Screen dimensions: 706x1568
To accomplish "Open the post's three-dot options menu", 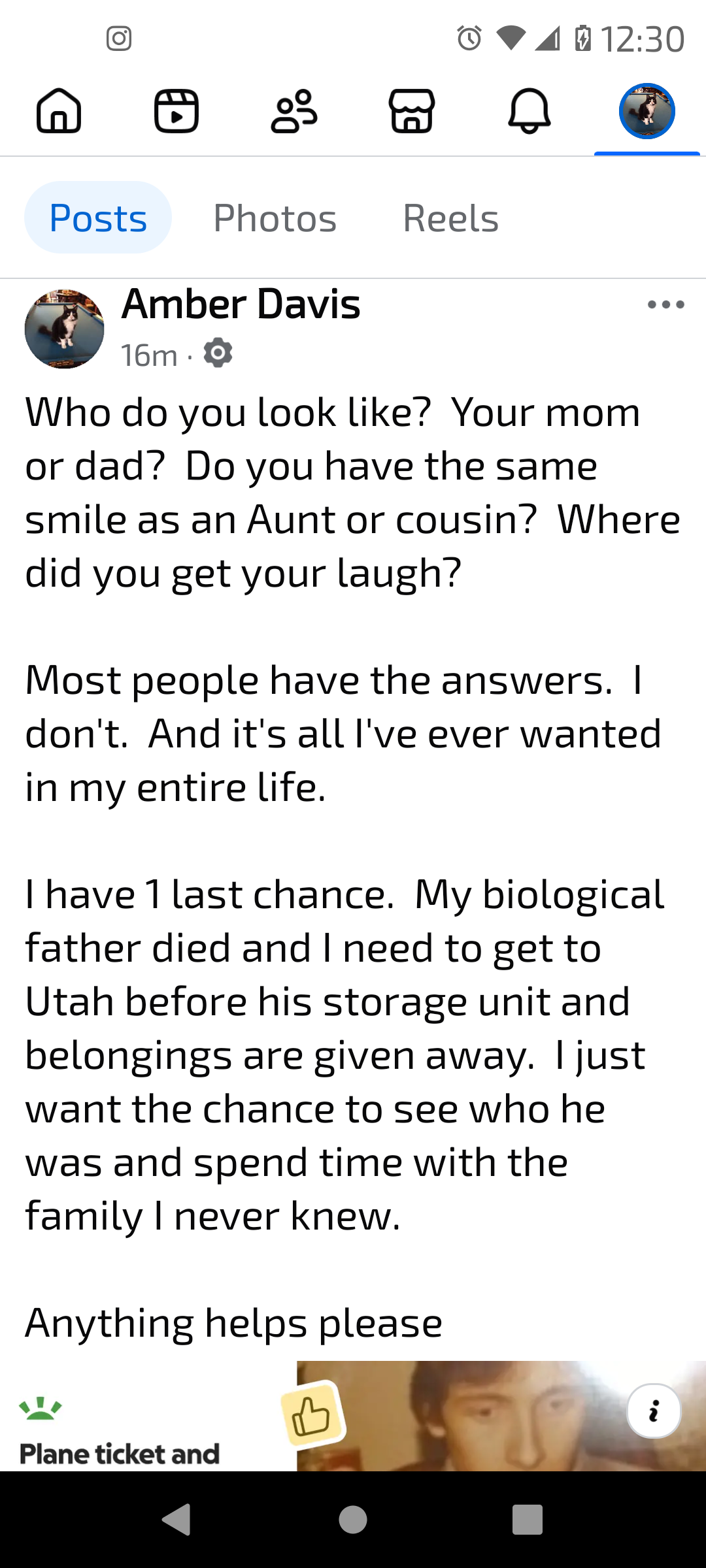I will (665, 304).
